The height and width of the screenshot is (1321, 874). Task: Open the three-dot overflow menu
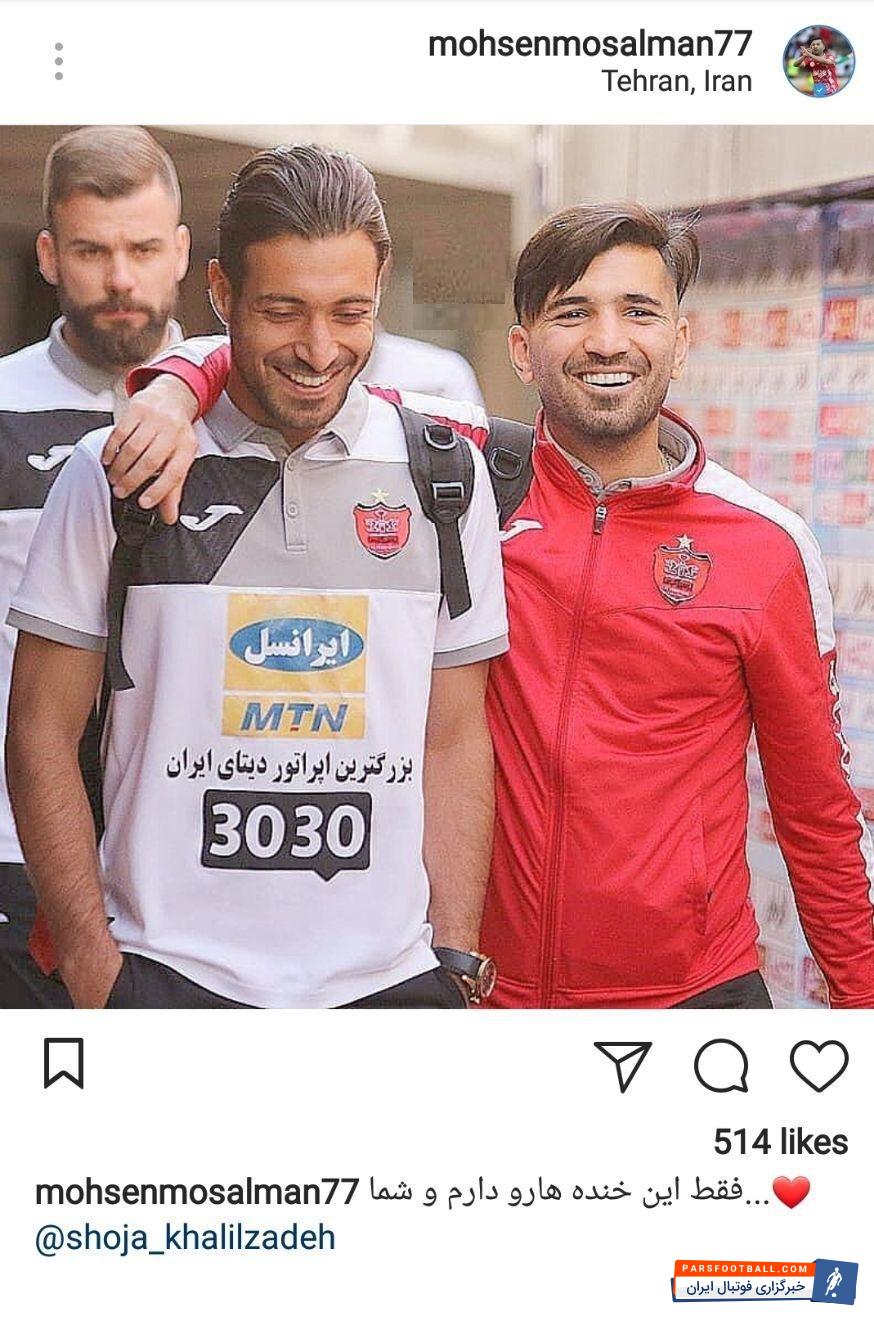(59, 62)
